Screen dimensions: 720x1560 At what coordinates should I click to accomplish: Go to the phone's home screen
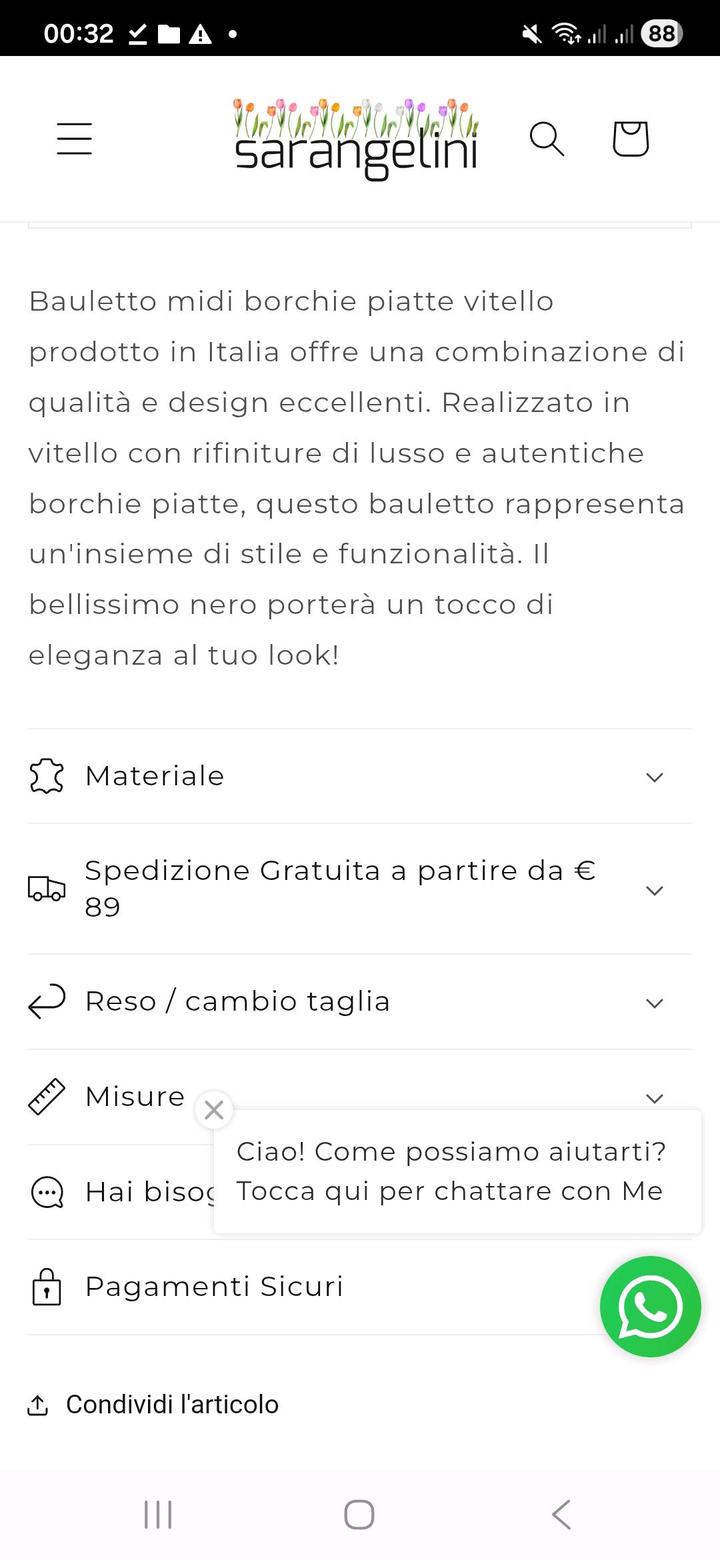point(359,1514)
